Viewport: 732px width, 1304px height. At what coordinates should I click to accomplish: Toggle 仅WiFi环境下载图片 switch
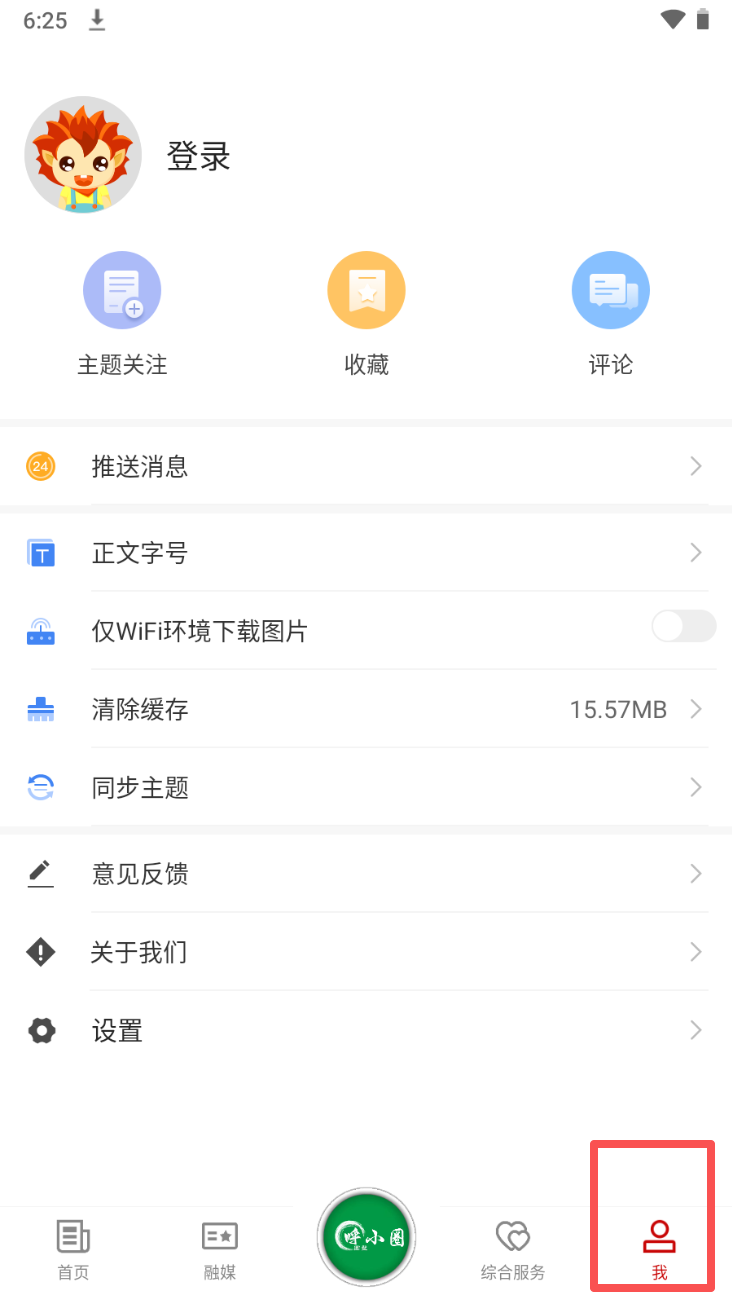(x=683, y=627)
